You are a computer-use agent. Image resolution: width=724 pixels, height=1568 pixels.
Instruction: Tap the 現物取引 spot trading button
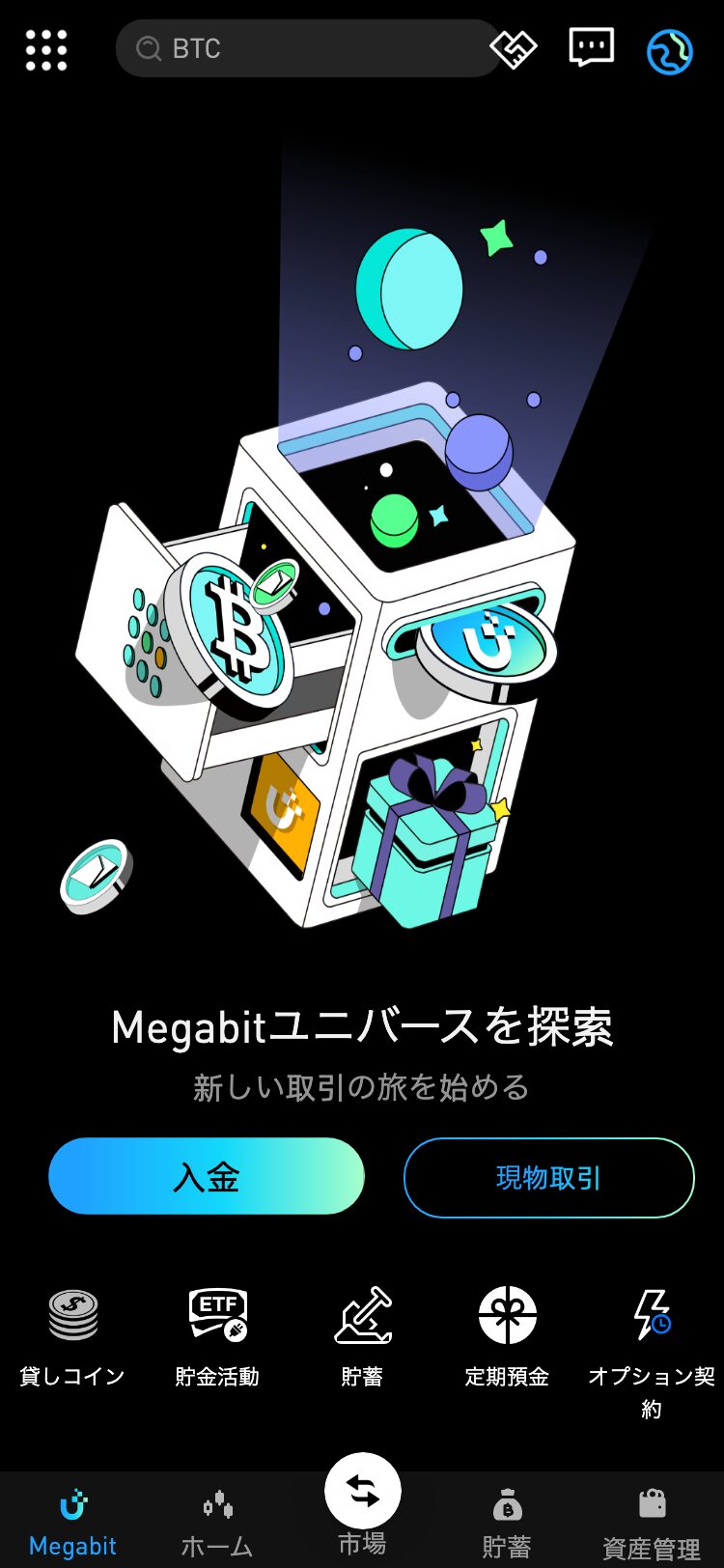click(548, 1177)
